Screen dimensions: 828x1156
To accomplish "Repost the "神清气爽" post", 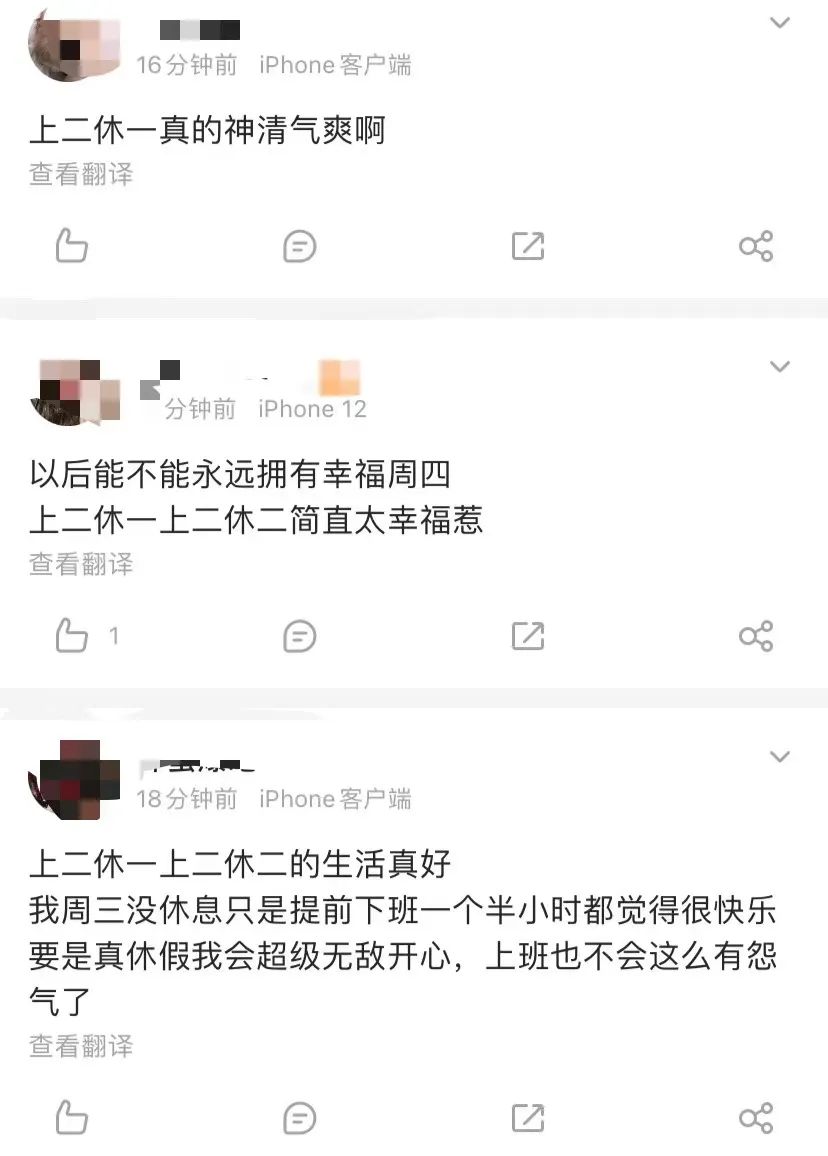I will (527, 246).
